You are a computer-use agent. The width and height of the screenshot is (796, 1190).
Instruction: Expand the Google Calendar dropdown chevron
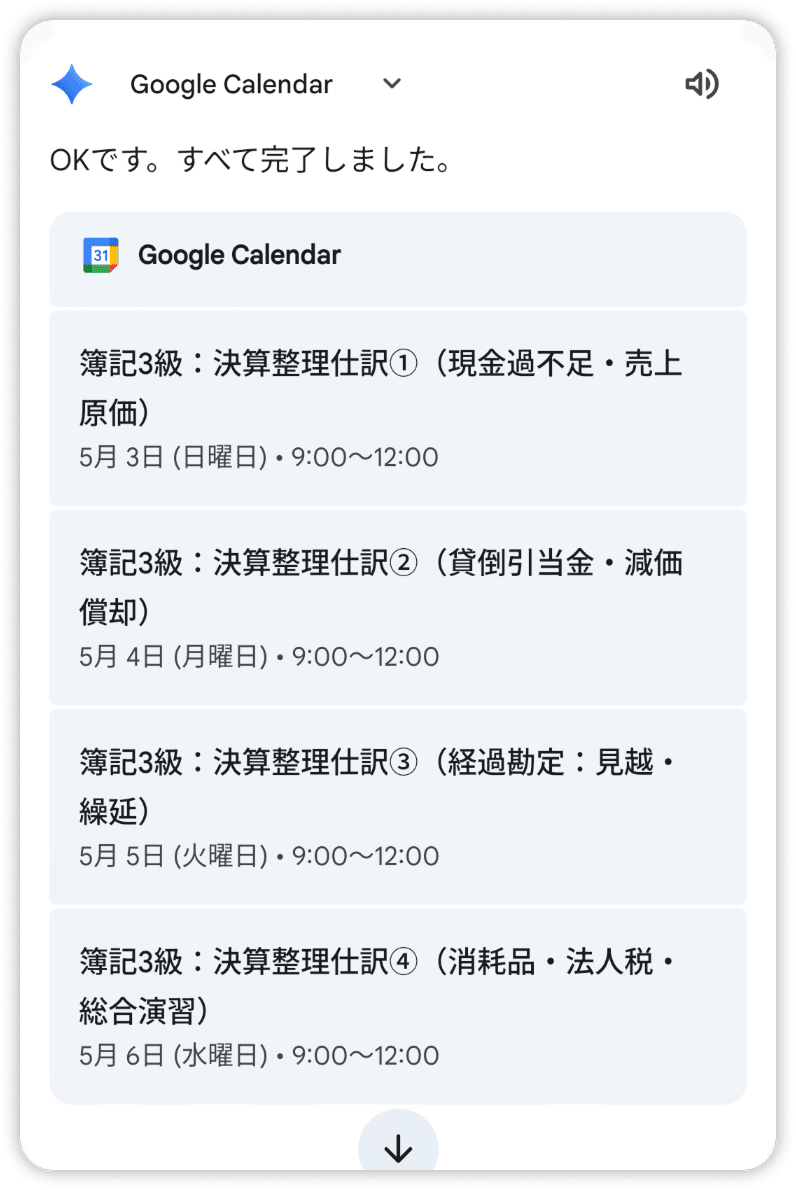[x=392, y=84]
